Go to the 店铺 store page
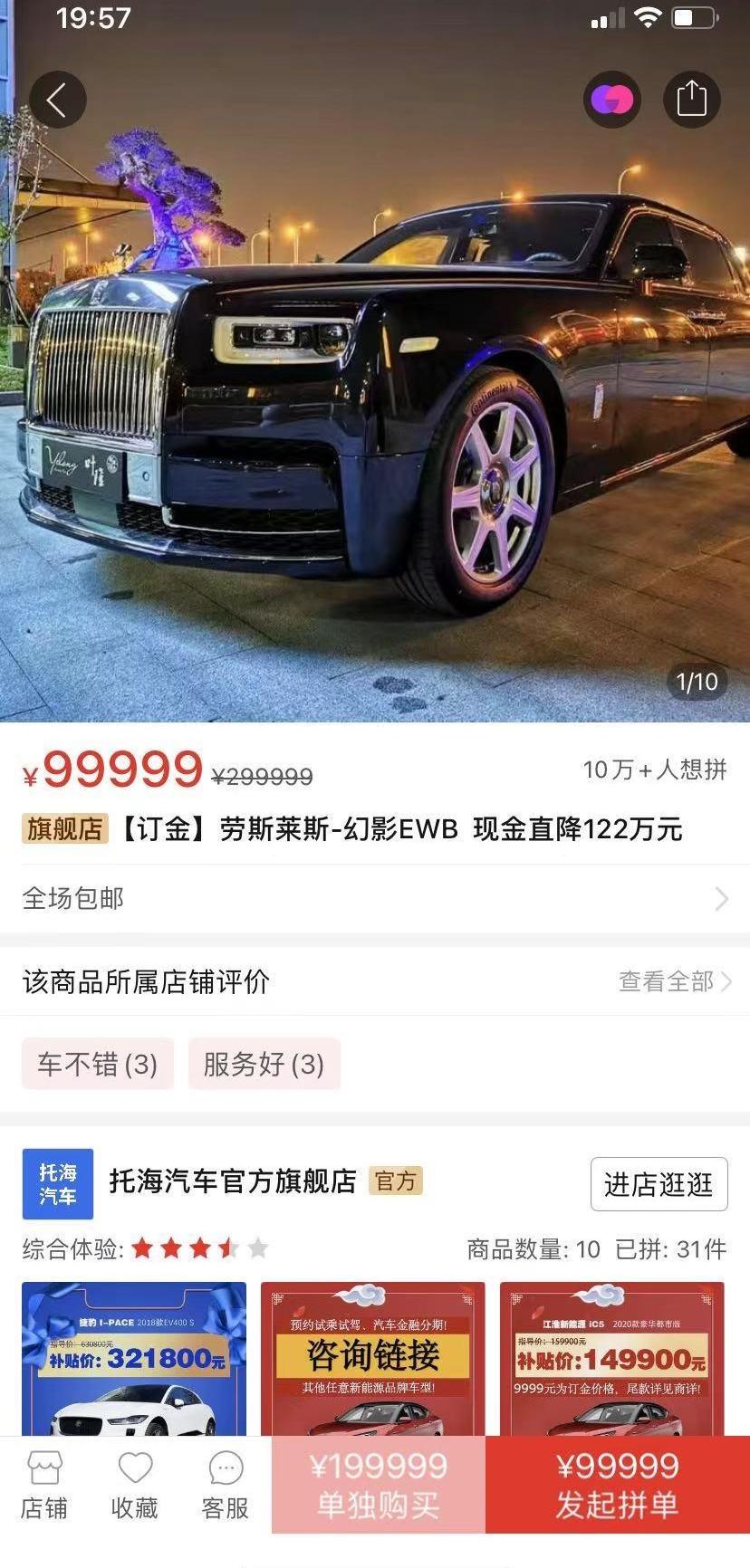The width and height of the screenshot is (750, 1568). pyautogui.click(x=44, y=1487)
